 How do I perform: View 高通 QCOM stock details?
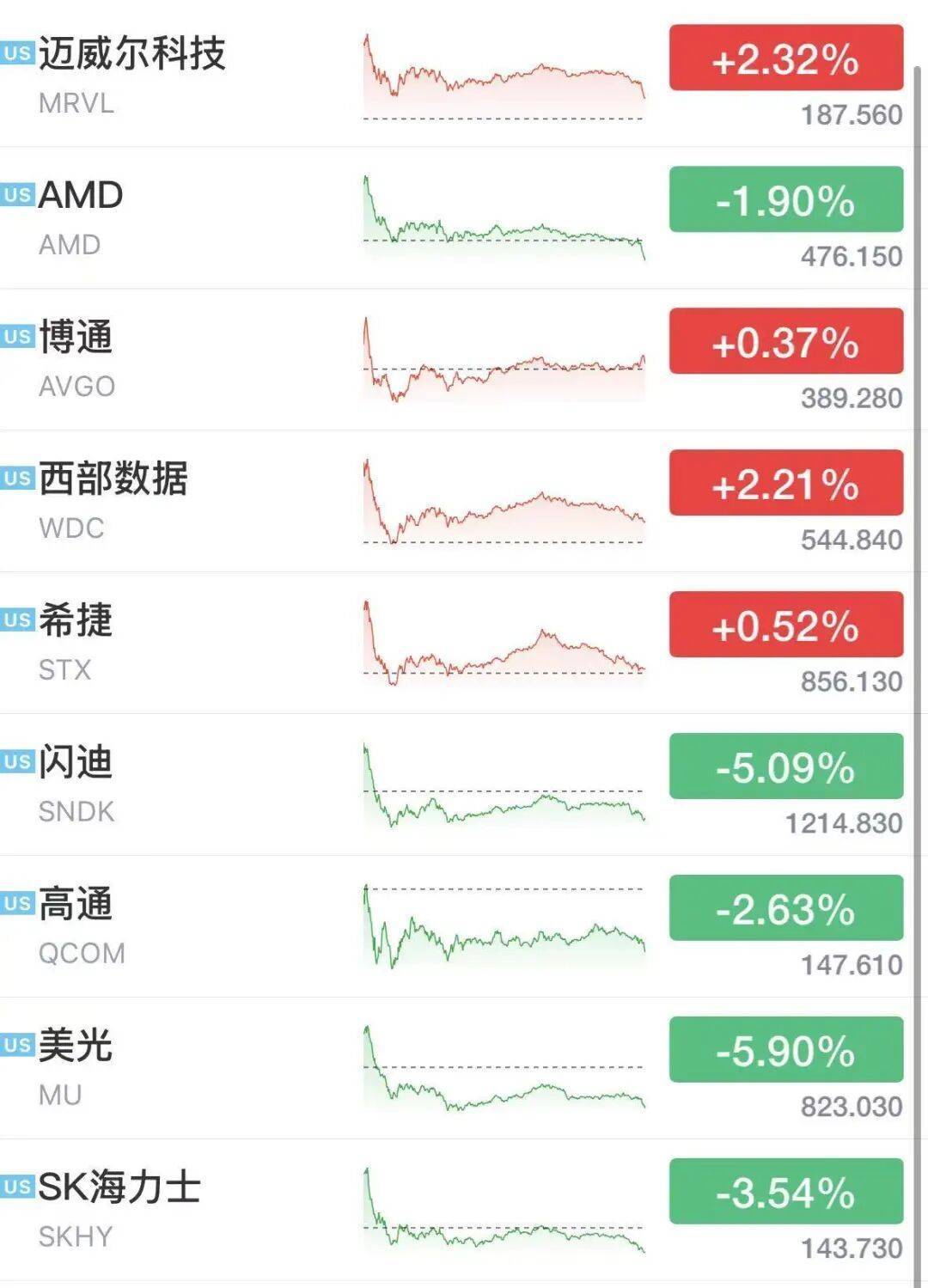click(455, 925)
